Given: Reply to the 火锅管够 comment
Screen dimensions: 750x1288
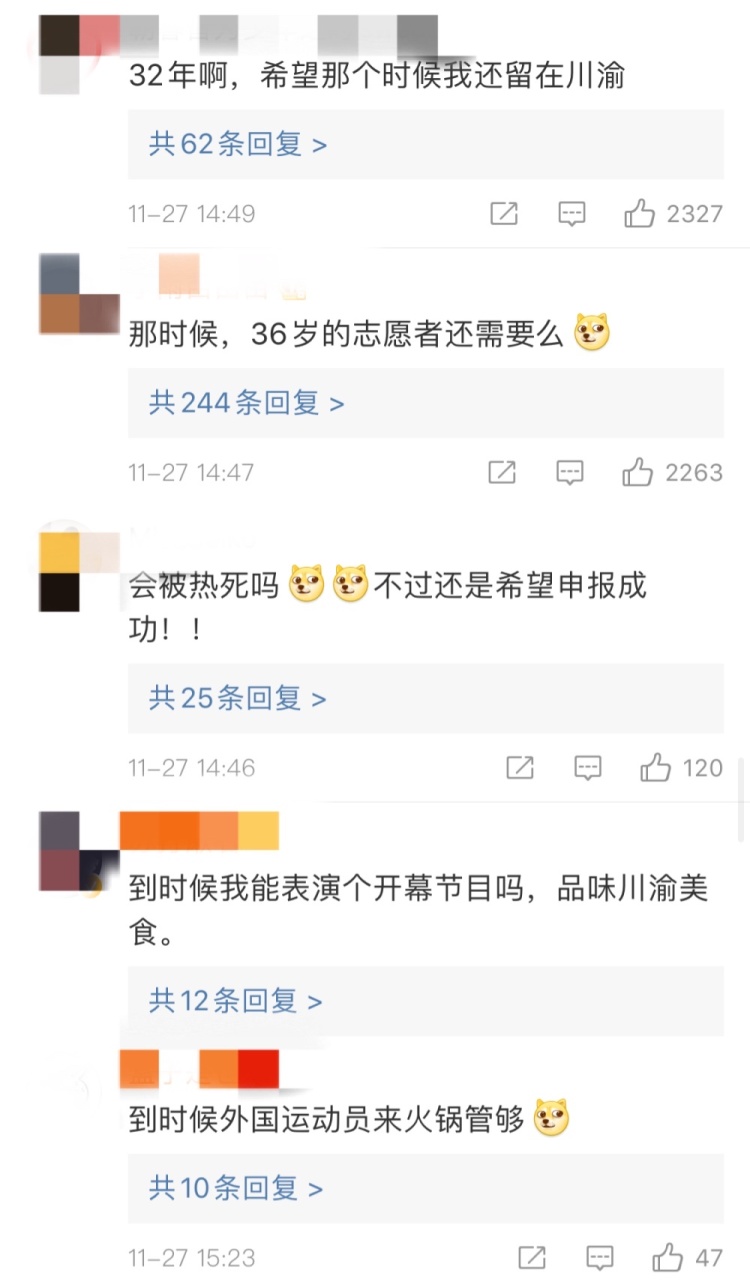Looking at the screenshot, I should 600,1257.
